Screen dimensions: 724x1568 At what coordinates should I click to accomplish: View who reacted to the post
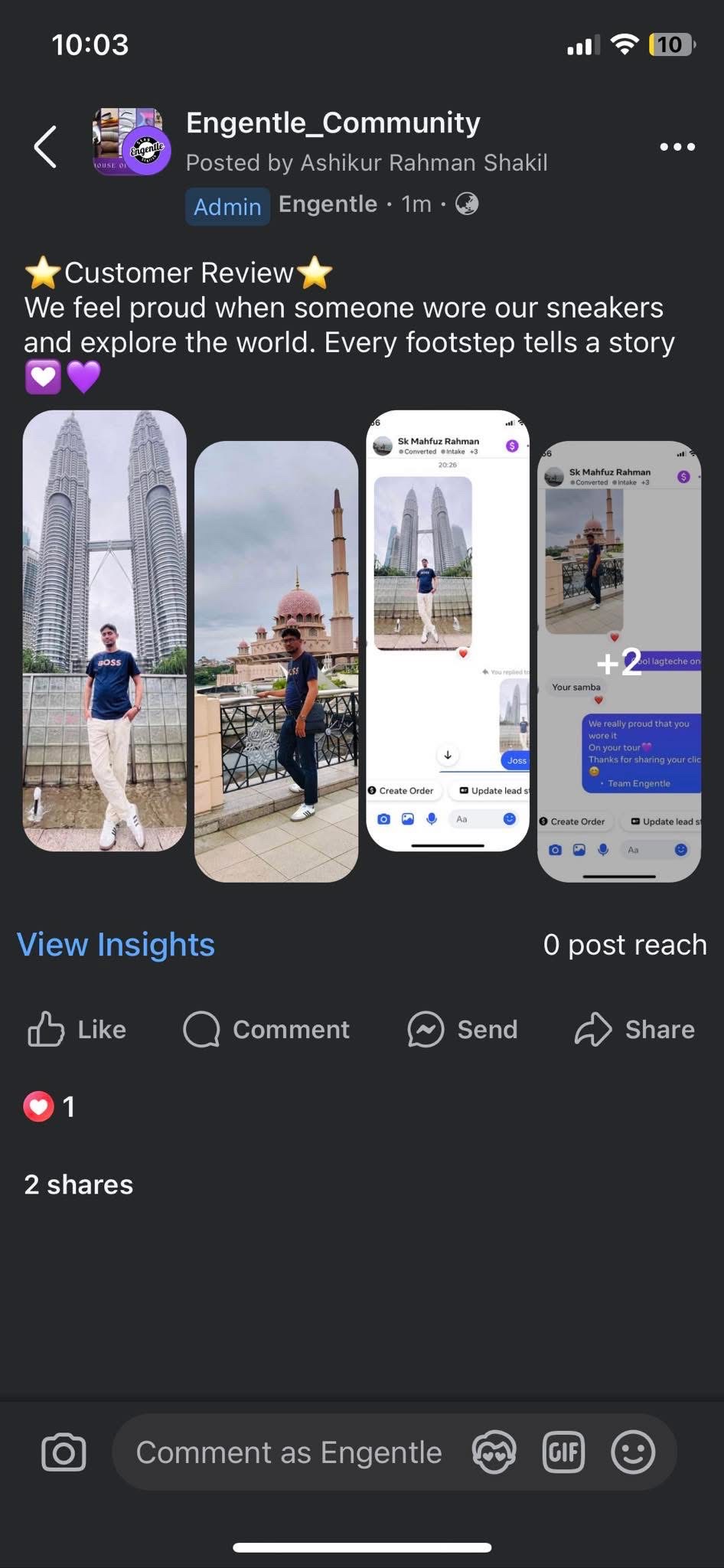pos(49,1106)
